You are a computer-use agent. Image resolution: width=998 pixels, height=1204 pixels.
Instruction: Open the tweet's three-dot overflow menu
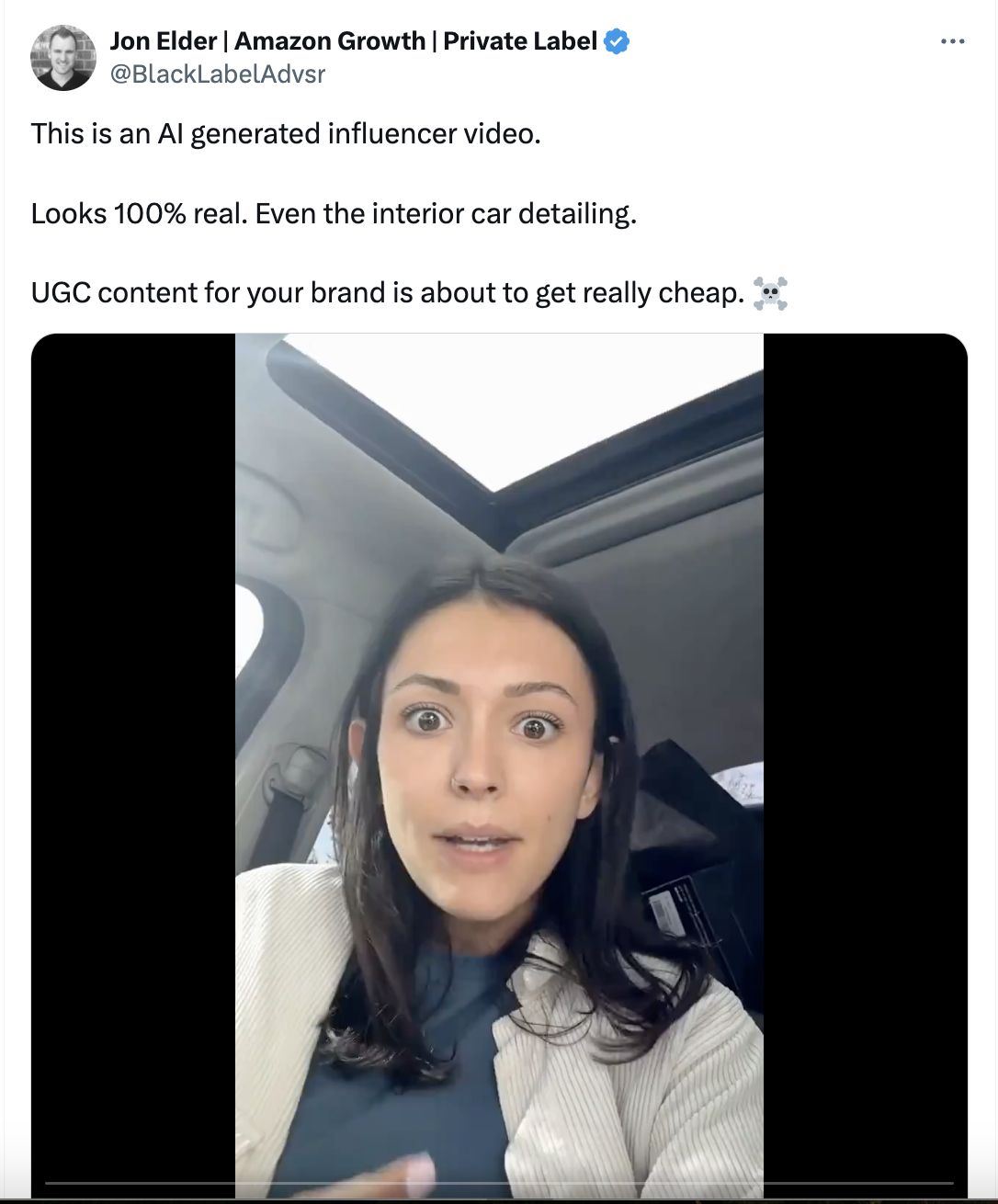click(x=952, y=41)
